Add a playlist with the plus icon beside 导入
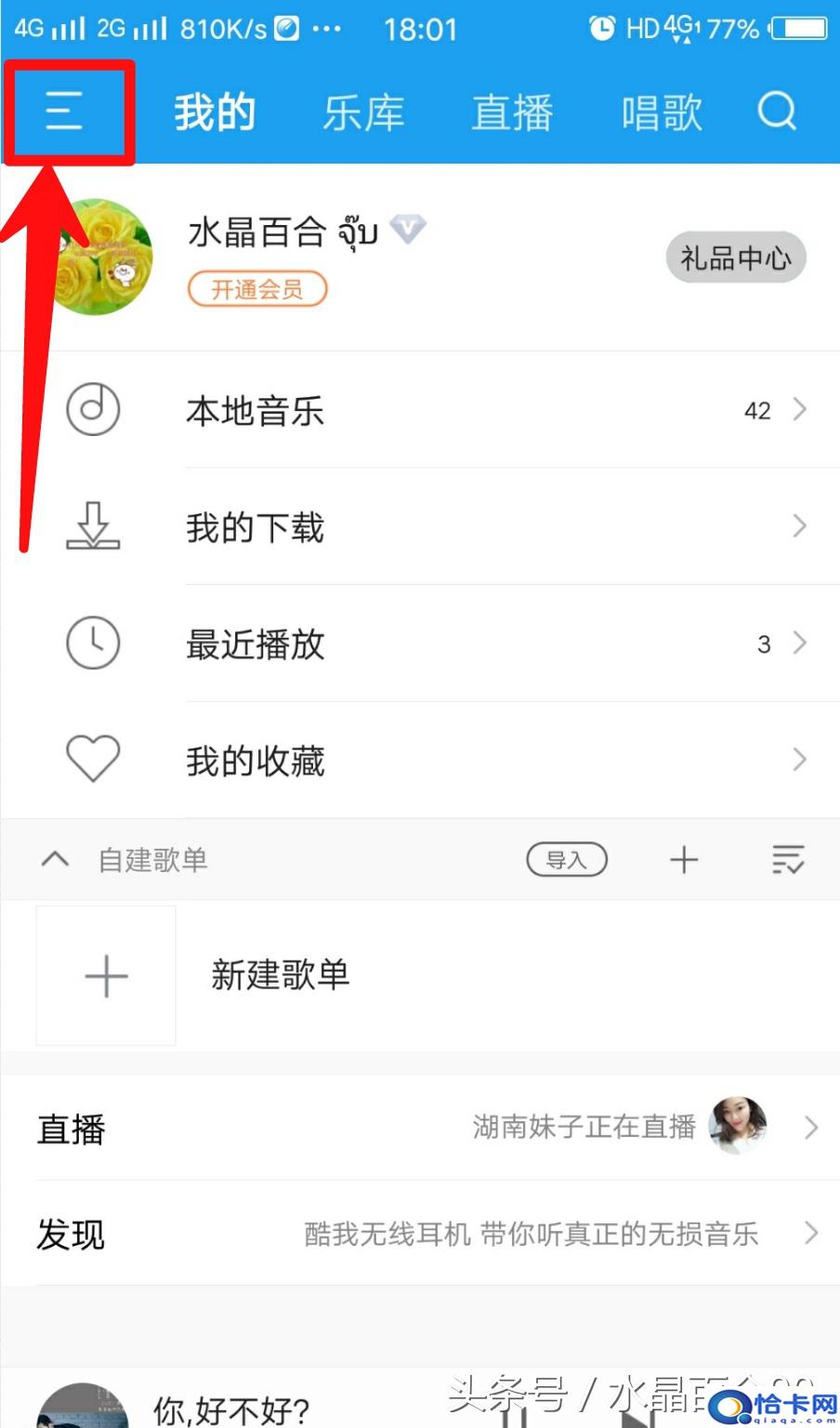 684,860
